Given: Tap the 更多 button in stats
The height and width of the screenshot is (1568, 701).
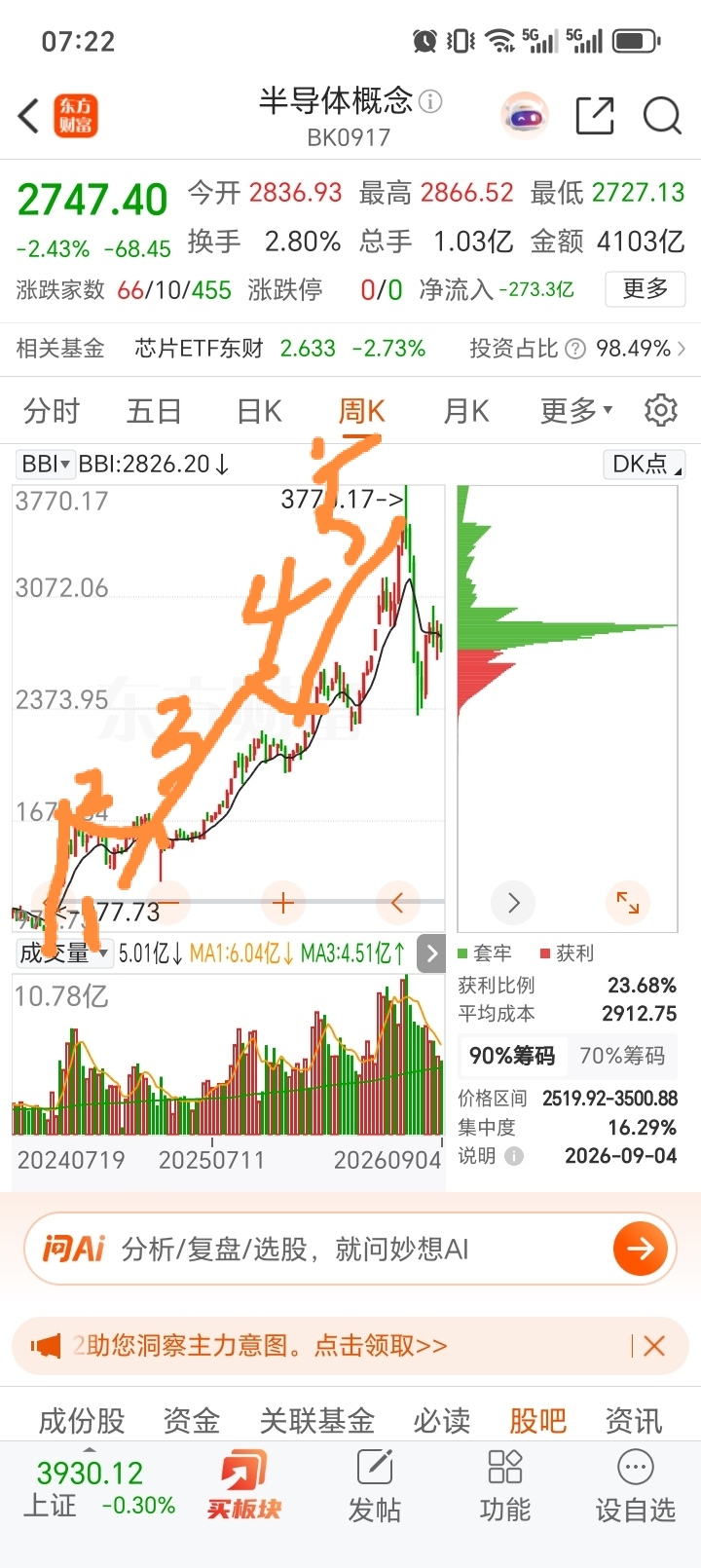Looking at the screenshot, I should tap(646, 289).
